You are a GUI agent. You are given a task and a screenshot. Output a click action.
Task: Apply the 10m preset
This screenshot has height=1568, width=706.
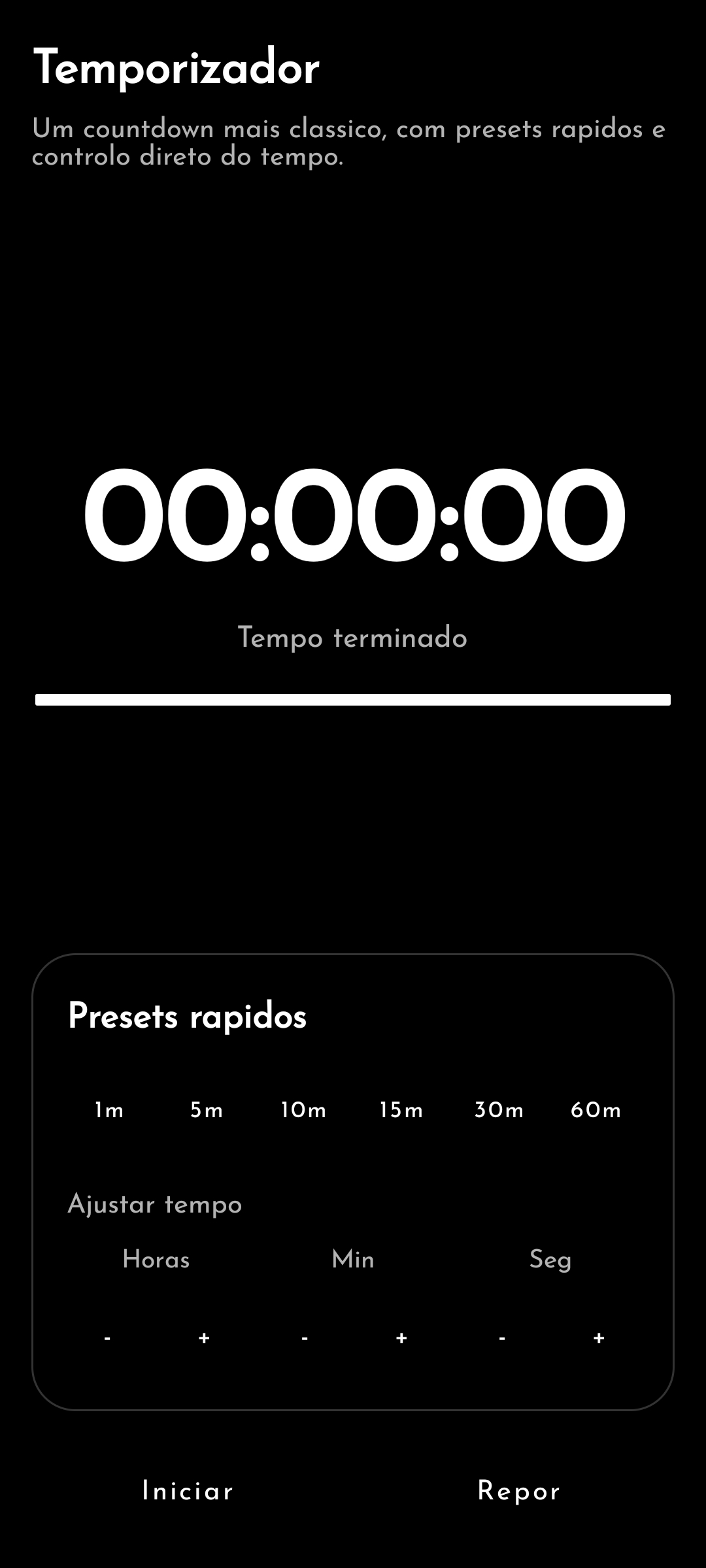click(x=303, y=1109)
